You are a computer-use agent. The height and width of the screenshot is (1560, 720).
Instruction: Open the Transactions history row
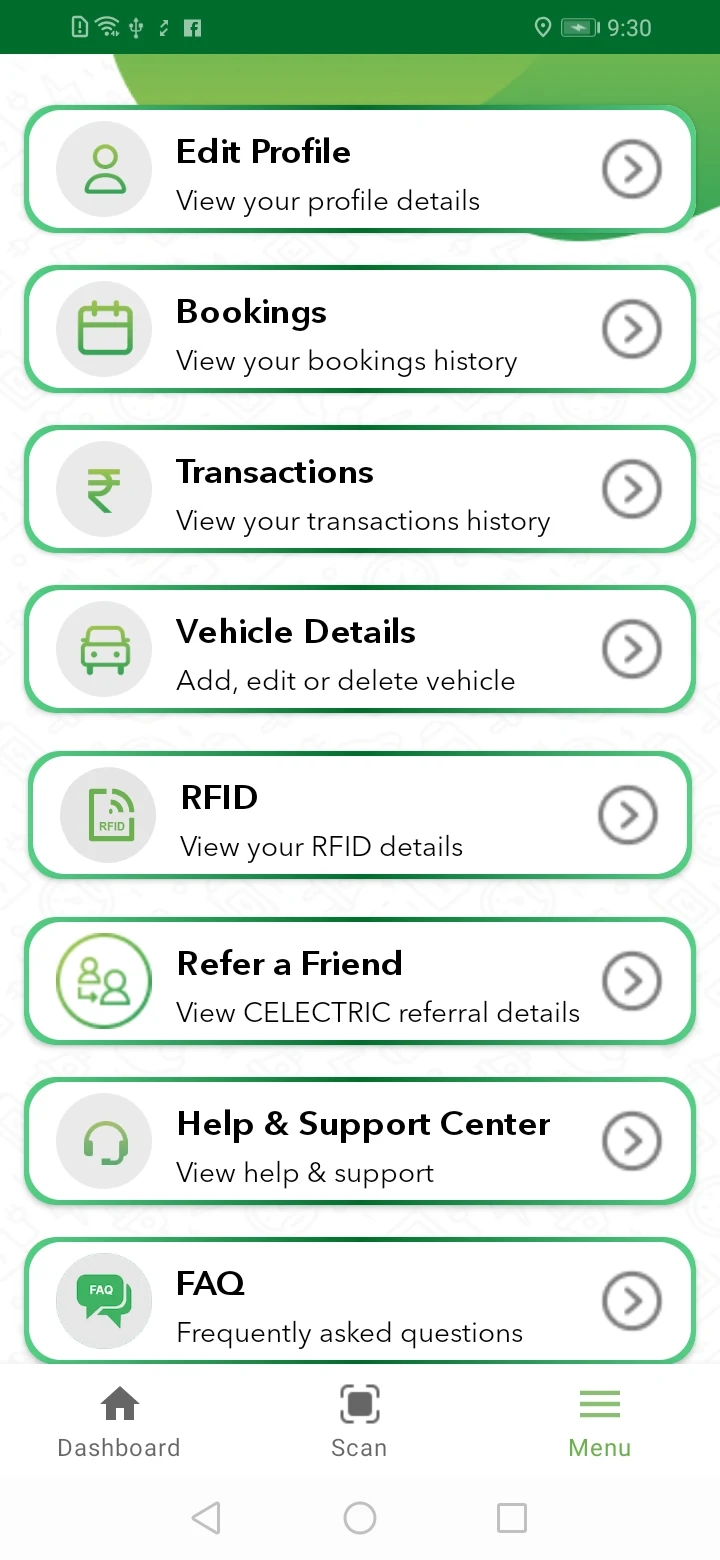pyautogui.click(x=359, y=491)
